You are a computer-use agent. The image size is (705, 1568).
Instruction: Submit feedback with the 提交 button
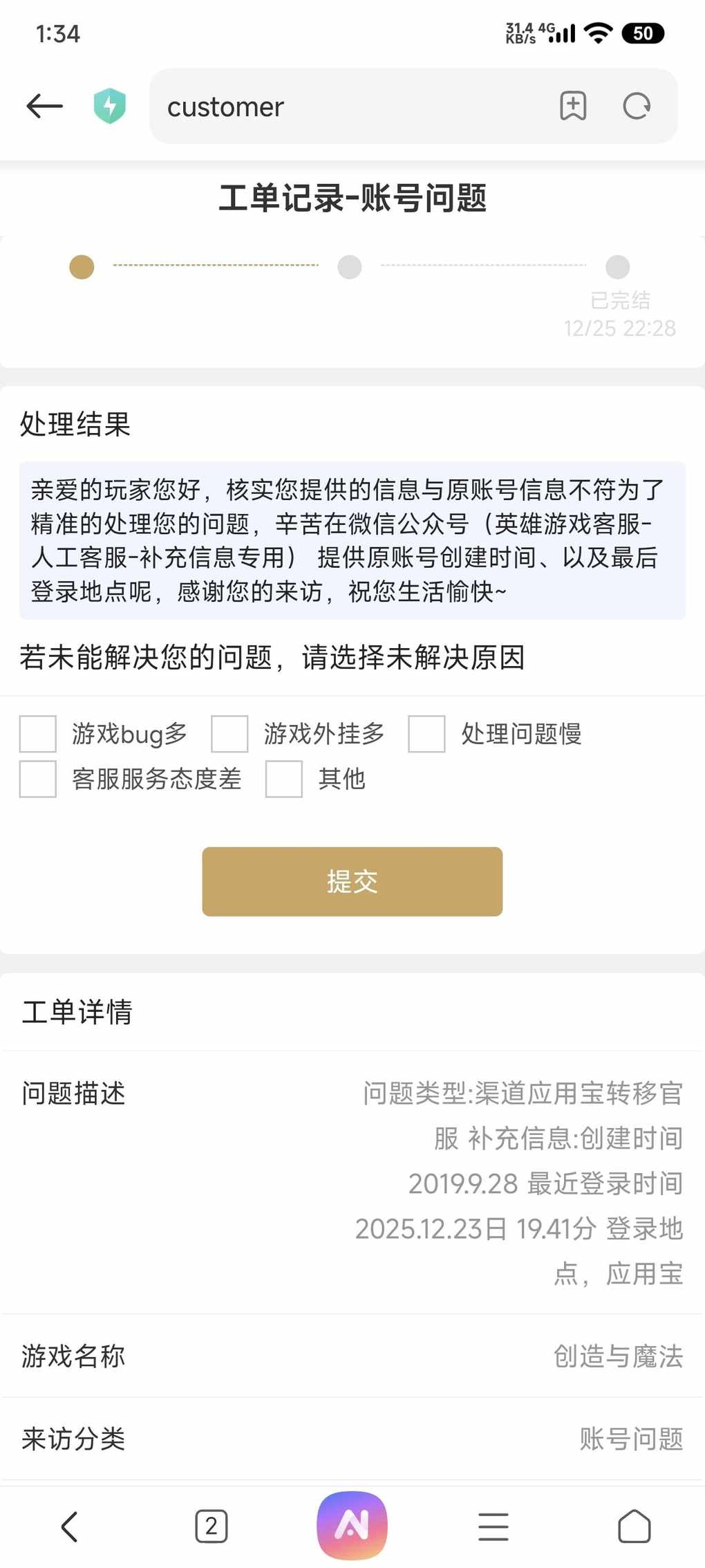pos(352,881)
